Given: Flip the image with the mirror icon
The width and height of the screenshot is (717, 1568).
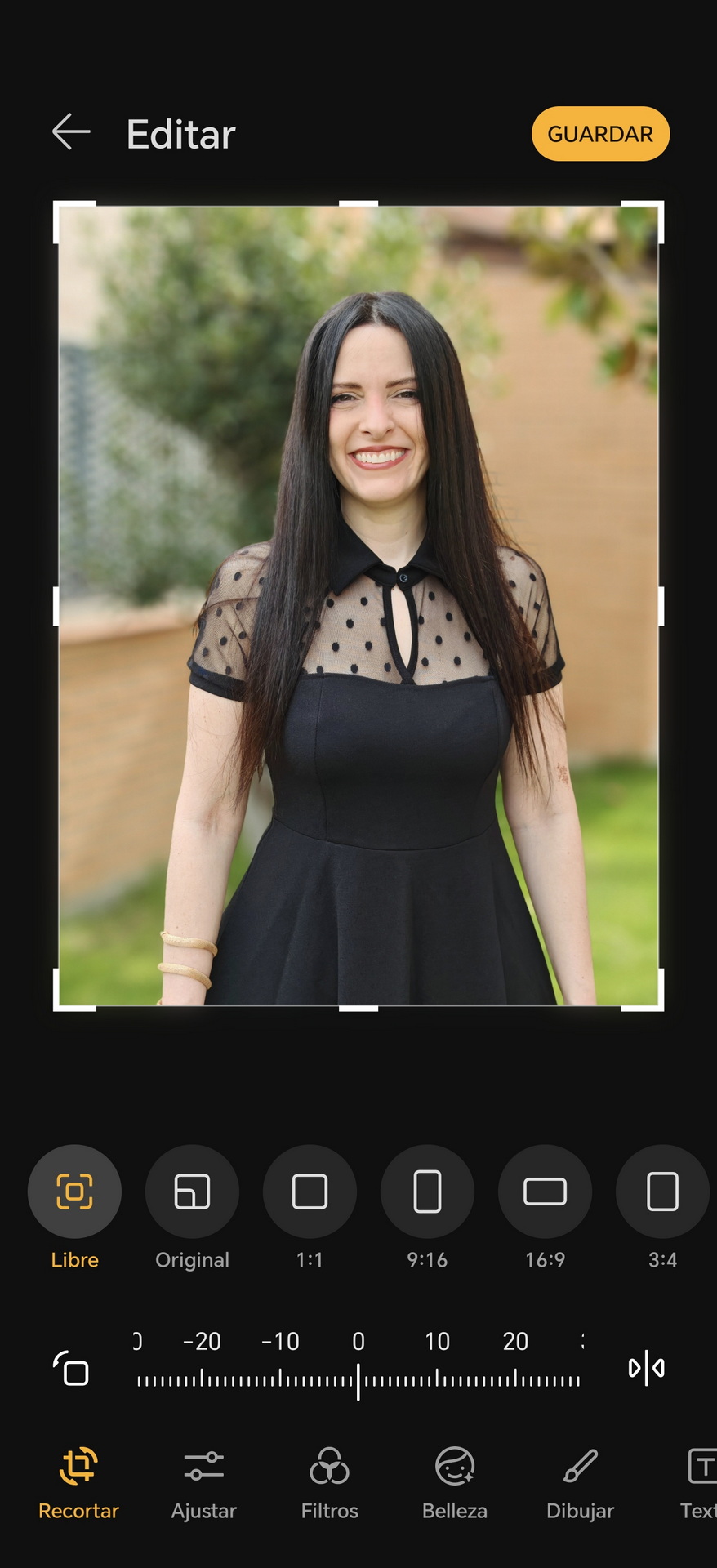Looking at the screenshot, I should (x=646, y=1367).
